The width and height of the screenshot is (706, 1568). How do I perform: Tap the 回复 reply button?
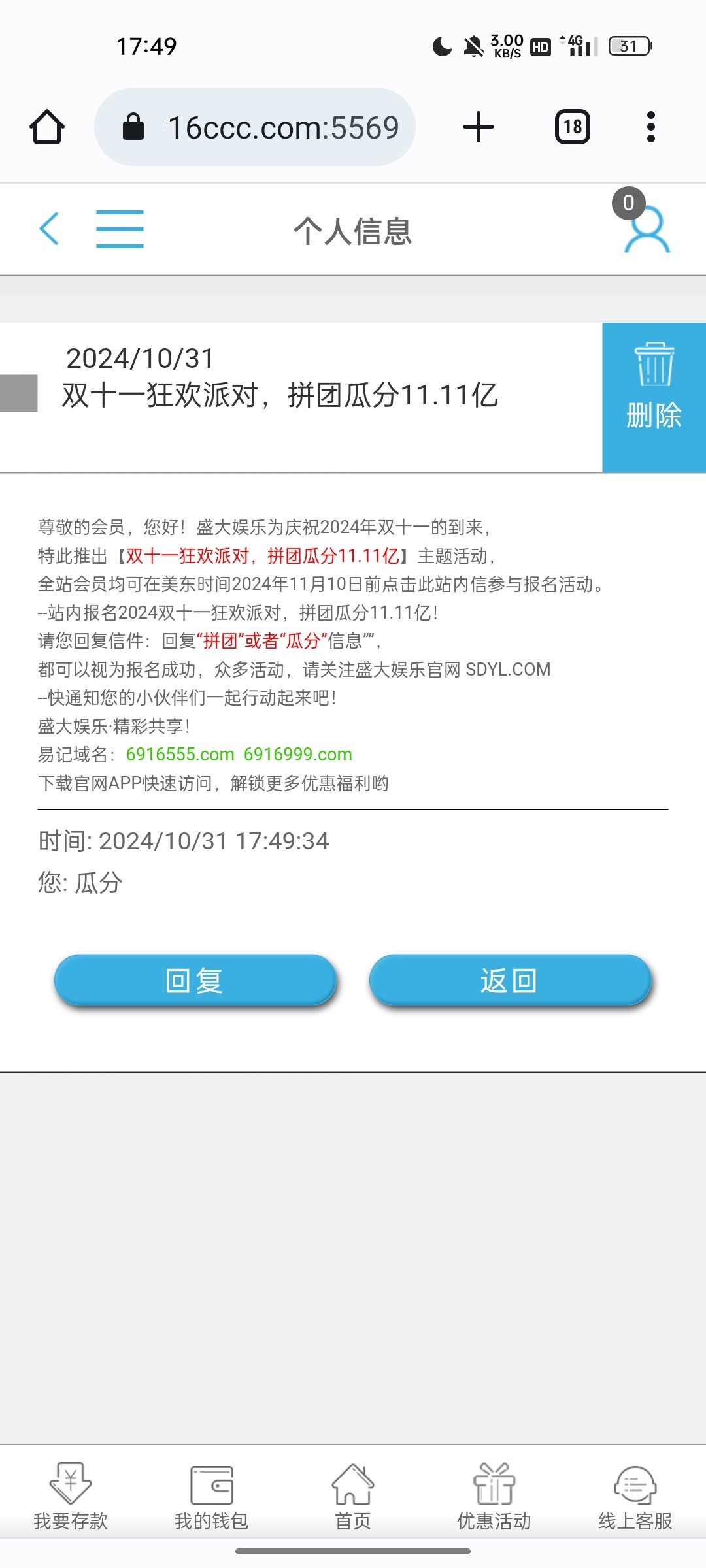point(195,980)
